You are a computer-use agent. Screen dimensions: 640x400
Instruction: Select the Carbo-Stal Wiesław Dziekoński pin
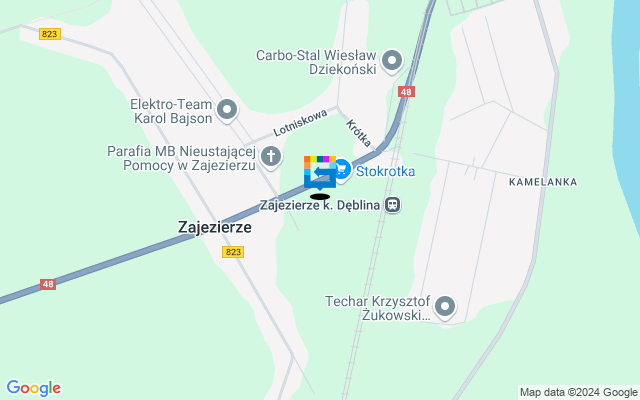pyautogui.click(x=392, y=62)
